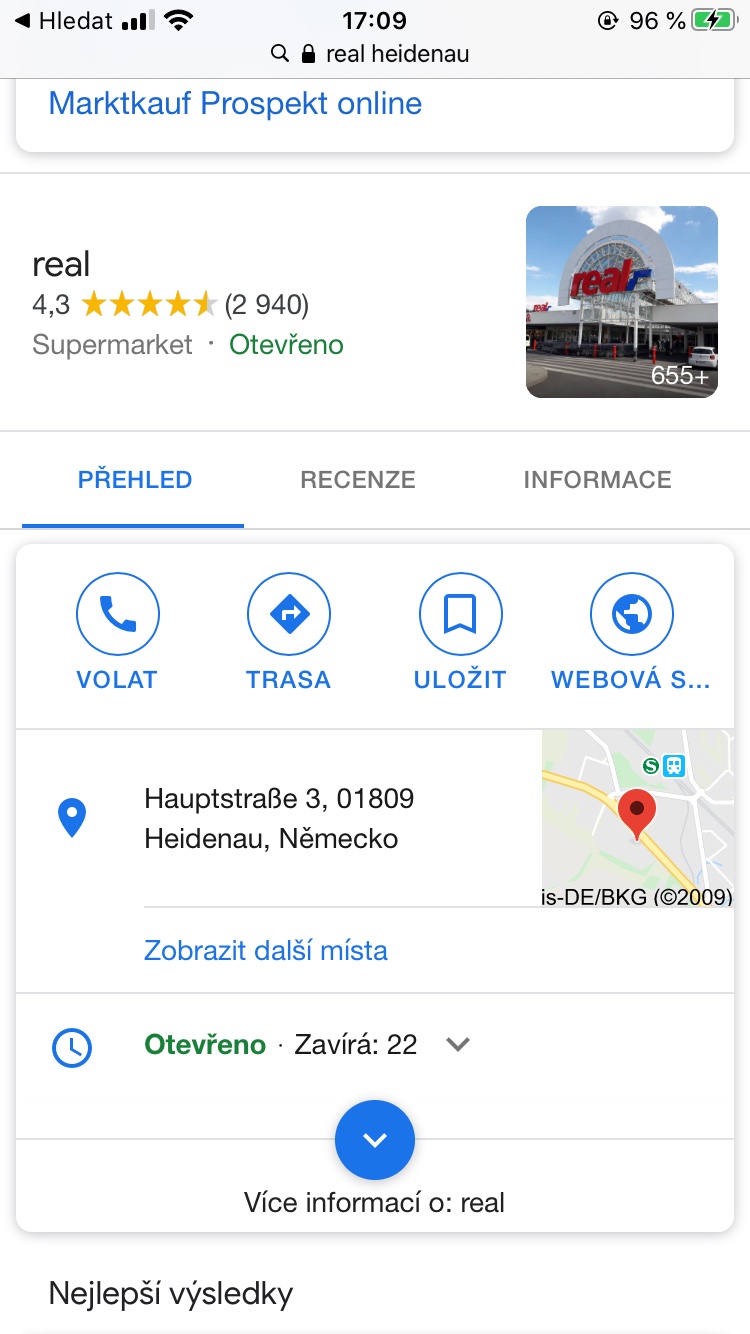Screen dimensions: 750x1334
Task: Select the Přehled tab
Action: point(135,480)
